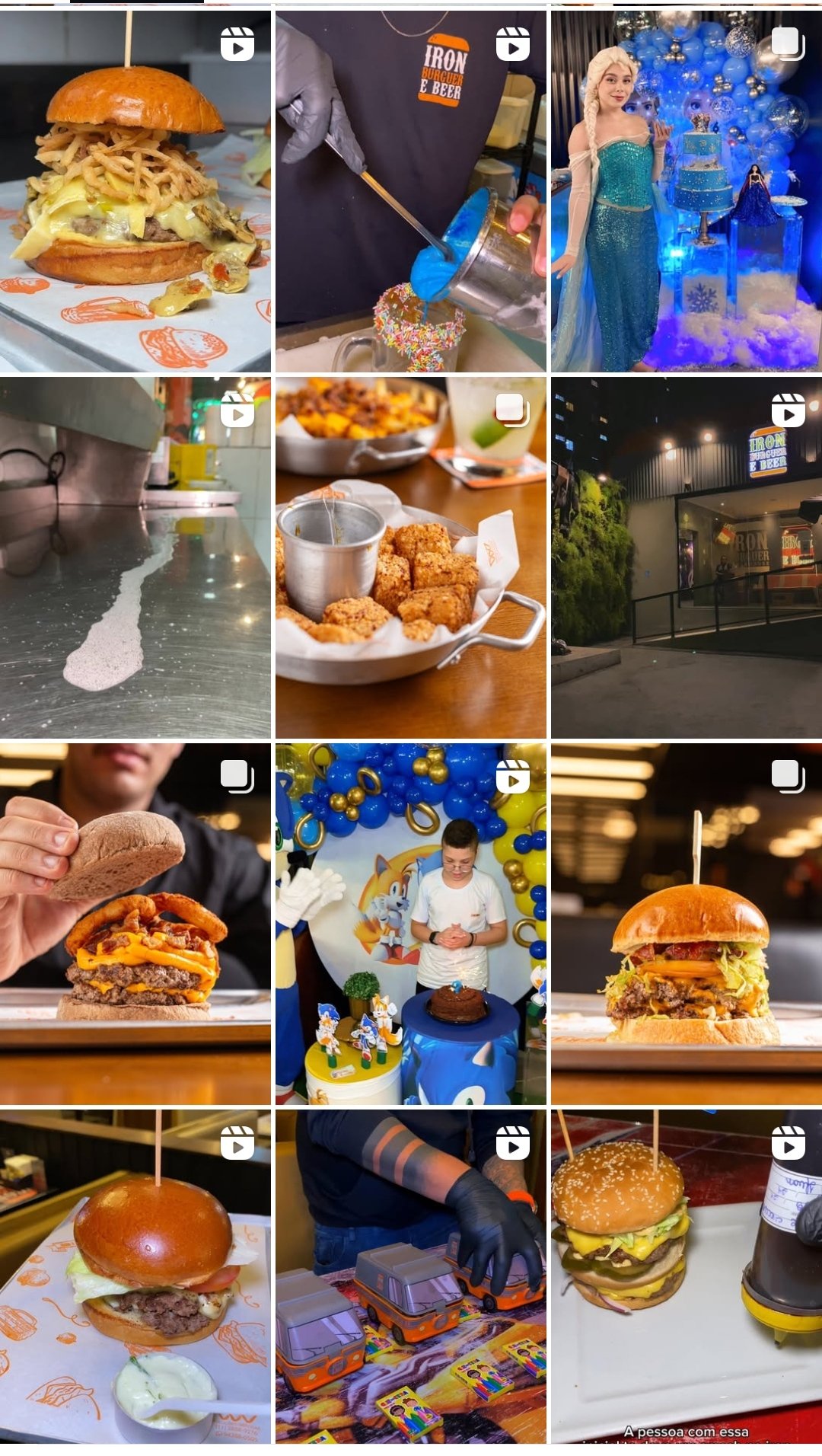Viewport: 822px width, 1456px height.
Task: Play the reel showing steel counter spill
Action: 135,557
